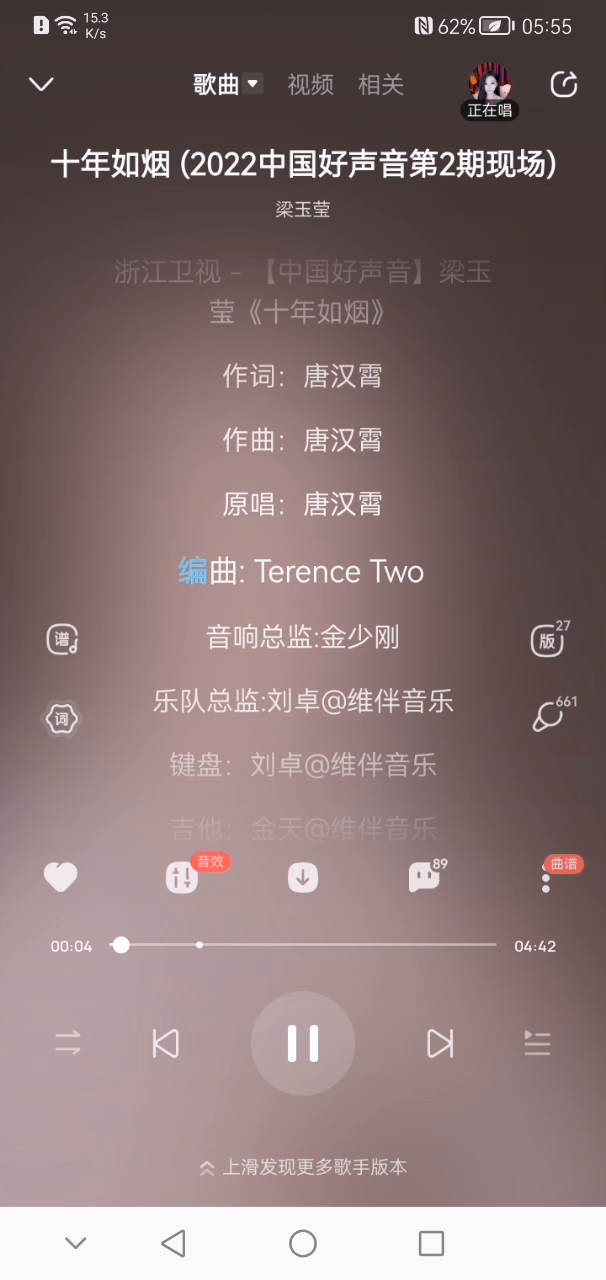Viewport: 606px width, 1280px height.
Task: Open the 词 lyrics icon
Action: tap(62, 718)
